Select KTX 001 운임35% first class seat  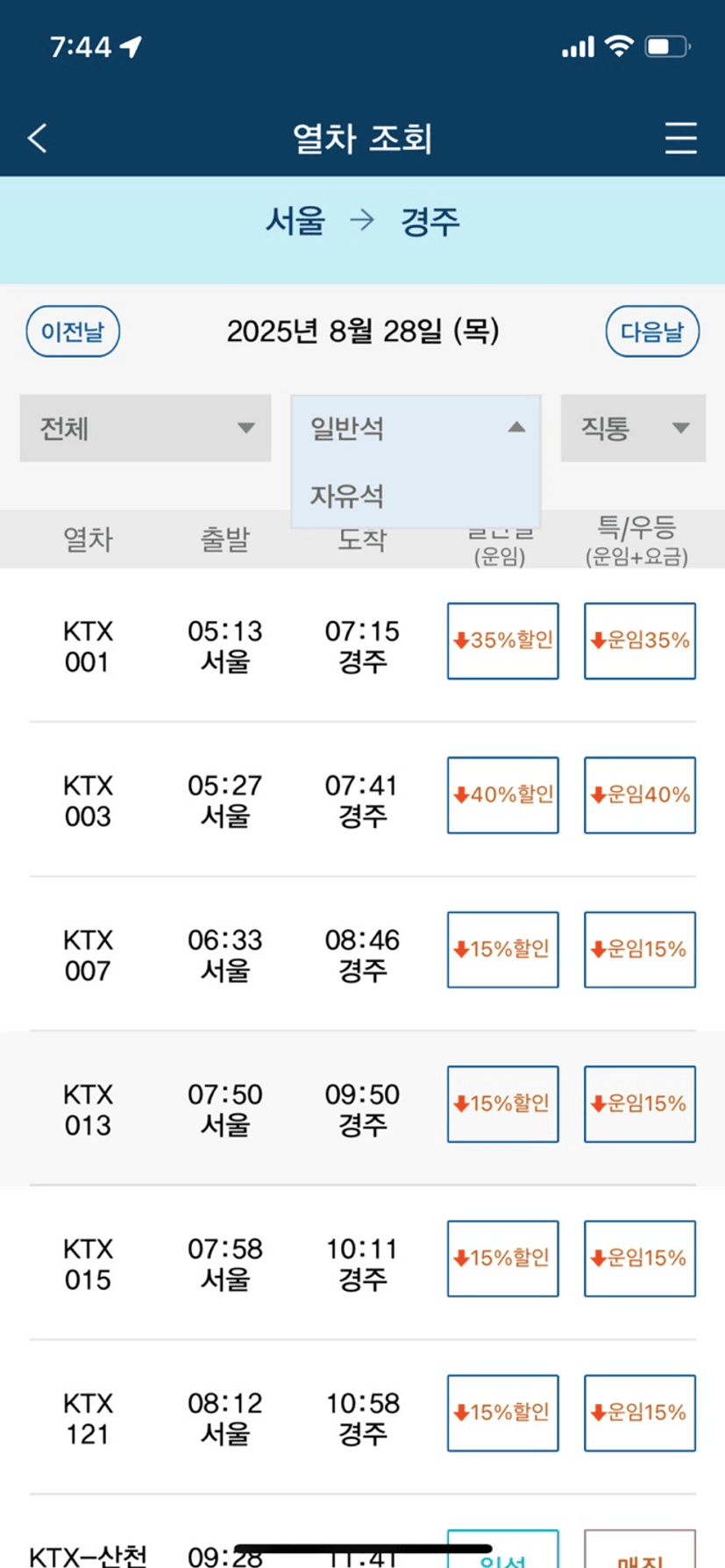(640, 641)
